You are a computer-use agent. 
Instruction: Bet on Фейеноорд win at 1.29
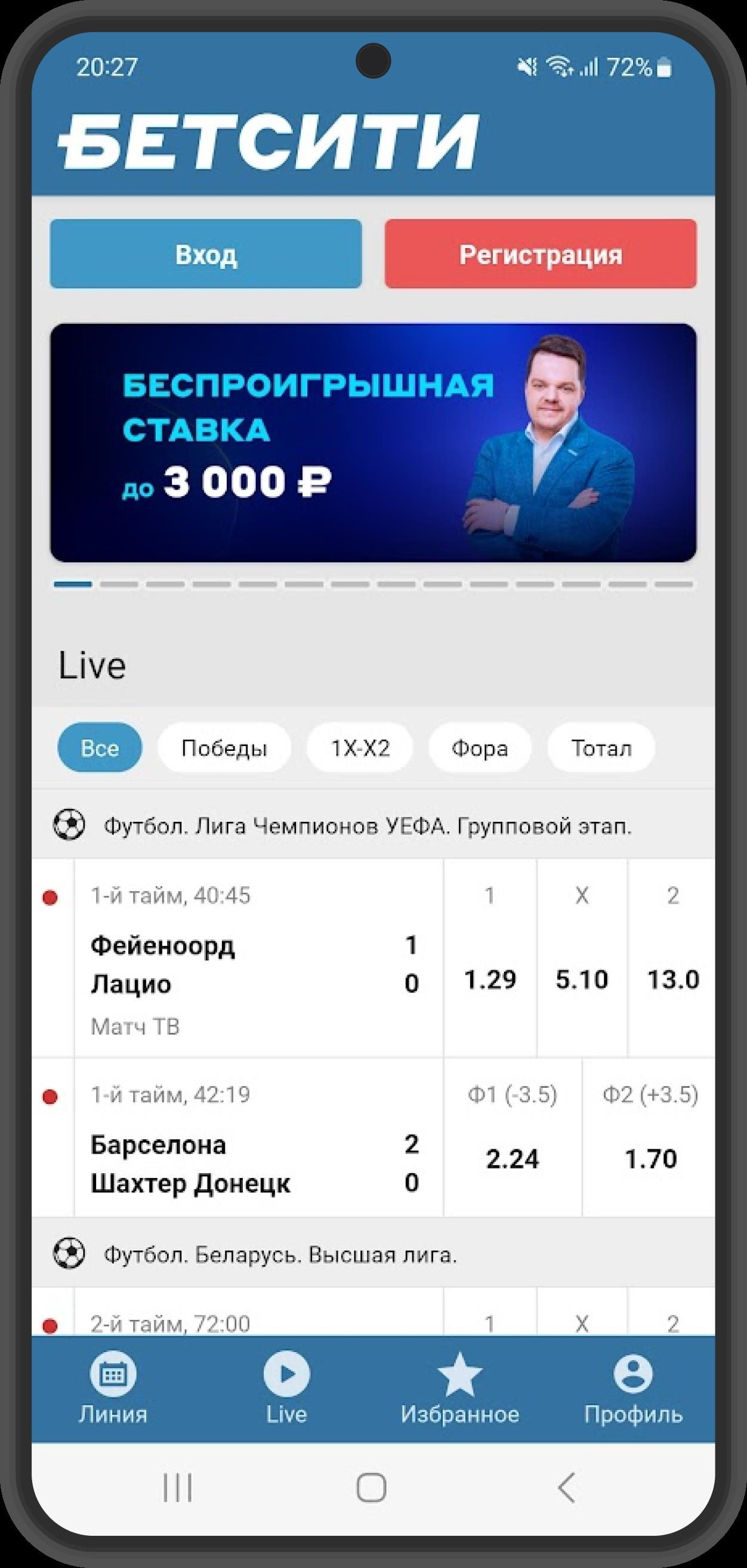490,979
